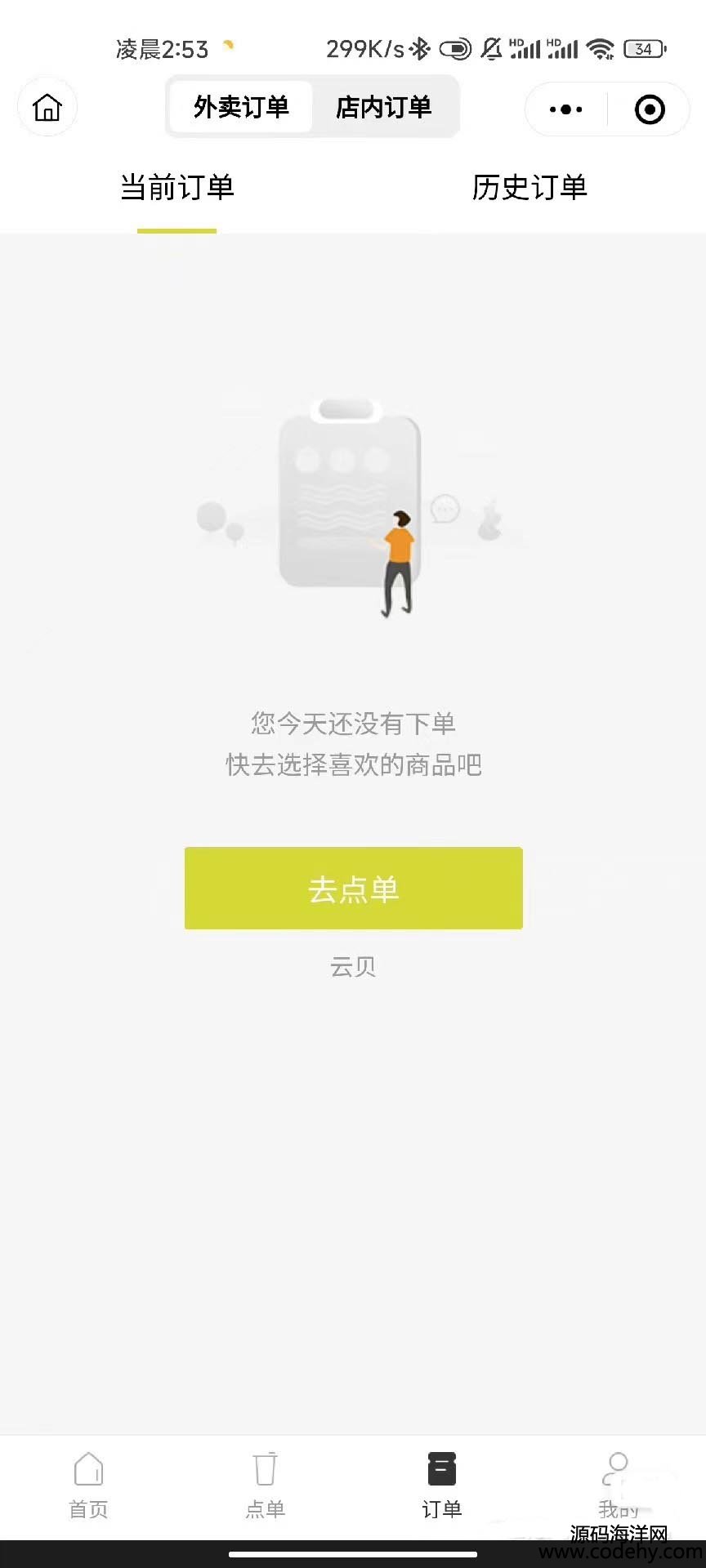This screenshot has height=1568, width=706.
Task: Close the mini program with the circle button
Action: pos(650,109)
